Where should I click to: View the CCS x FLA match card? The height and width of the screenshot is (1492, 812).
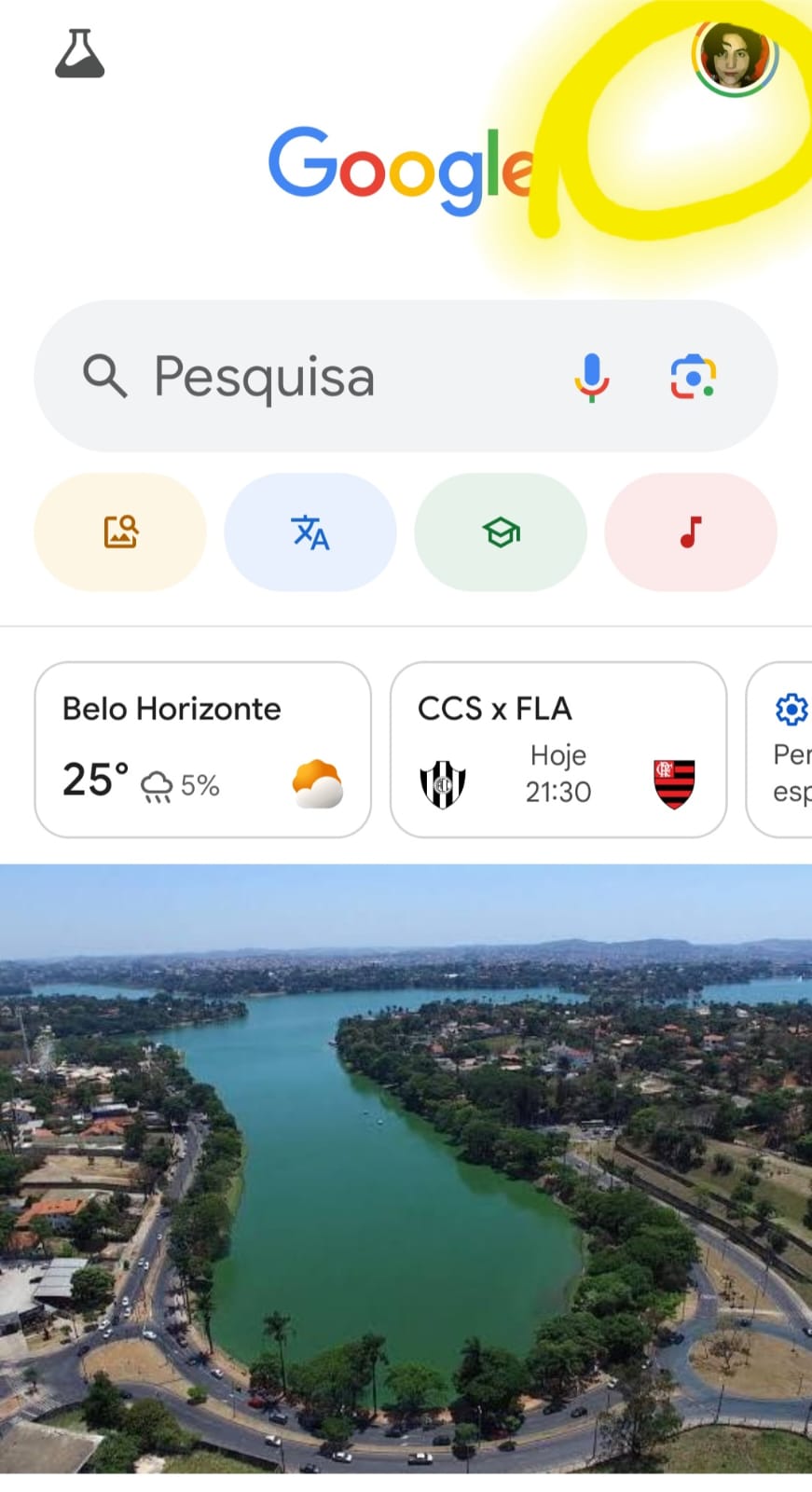tap(557, 750)
